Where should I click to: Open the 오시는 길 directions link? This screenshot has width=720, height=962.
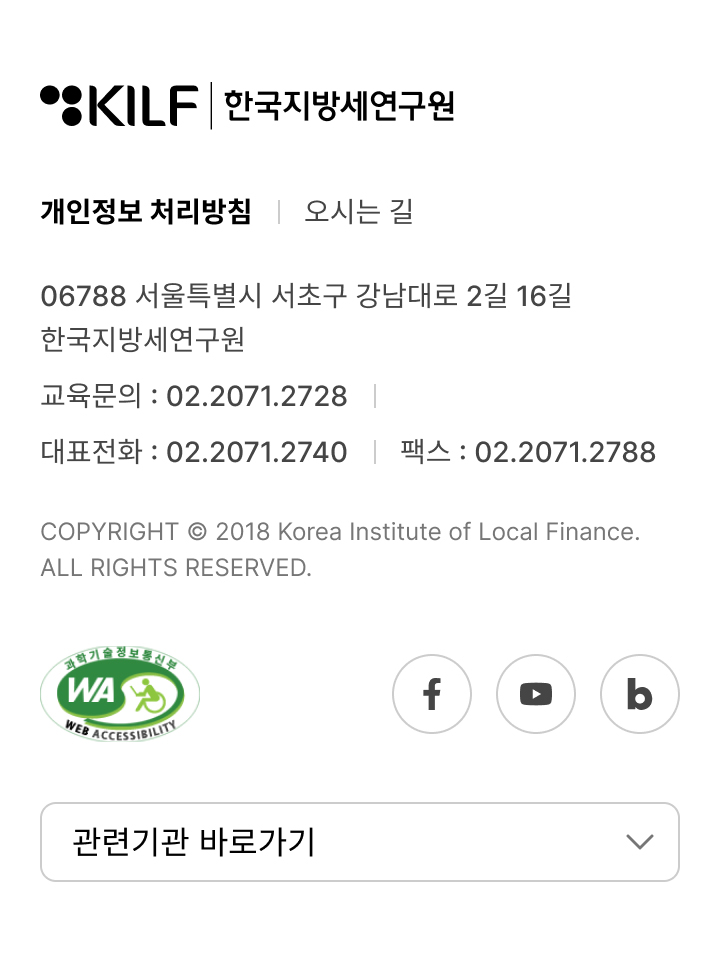[x=358, y=212]
